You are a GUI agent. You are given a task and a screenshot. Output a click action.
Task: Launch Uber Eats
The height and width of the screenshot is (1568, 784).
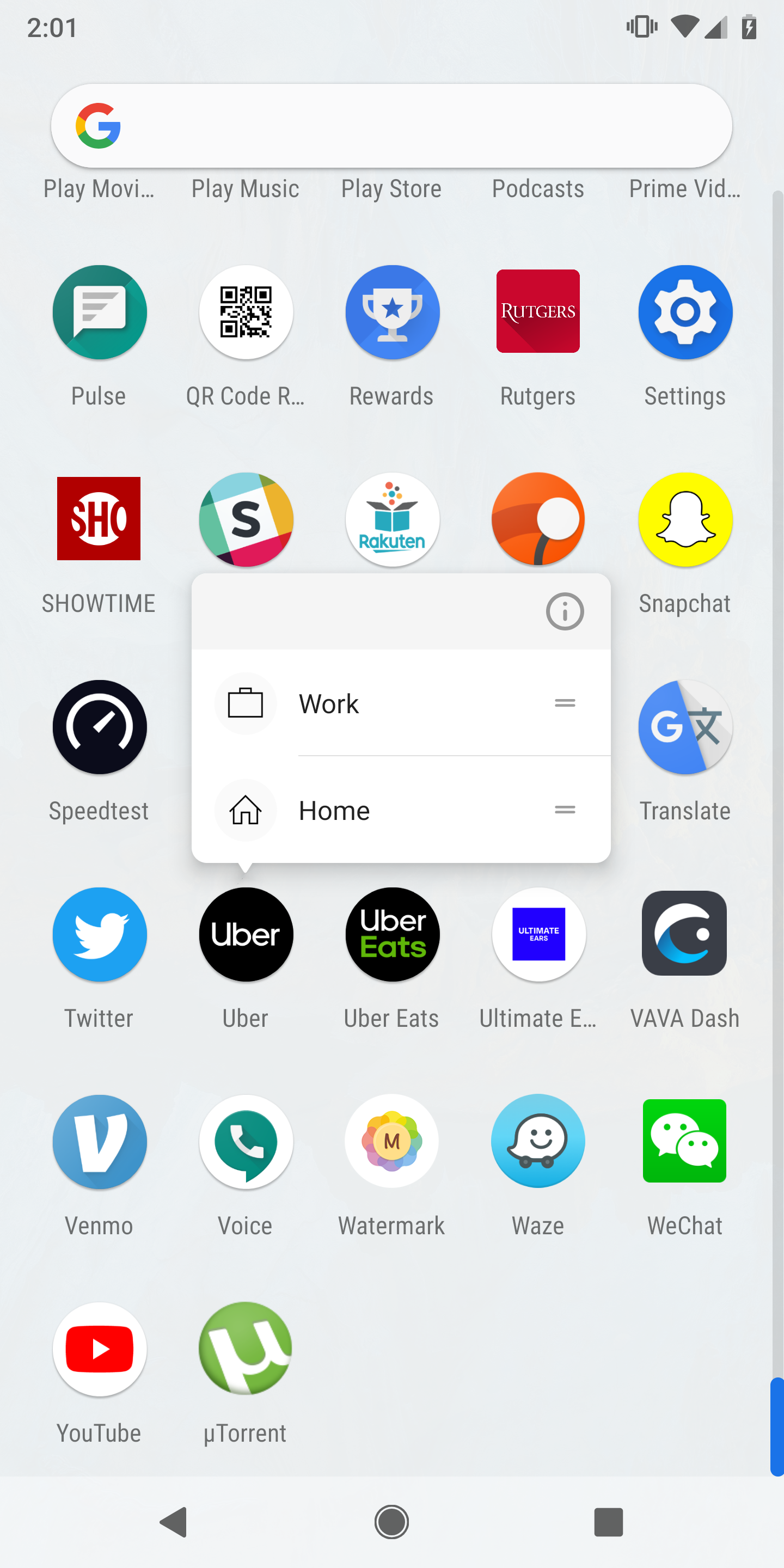coord(391,934)
